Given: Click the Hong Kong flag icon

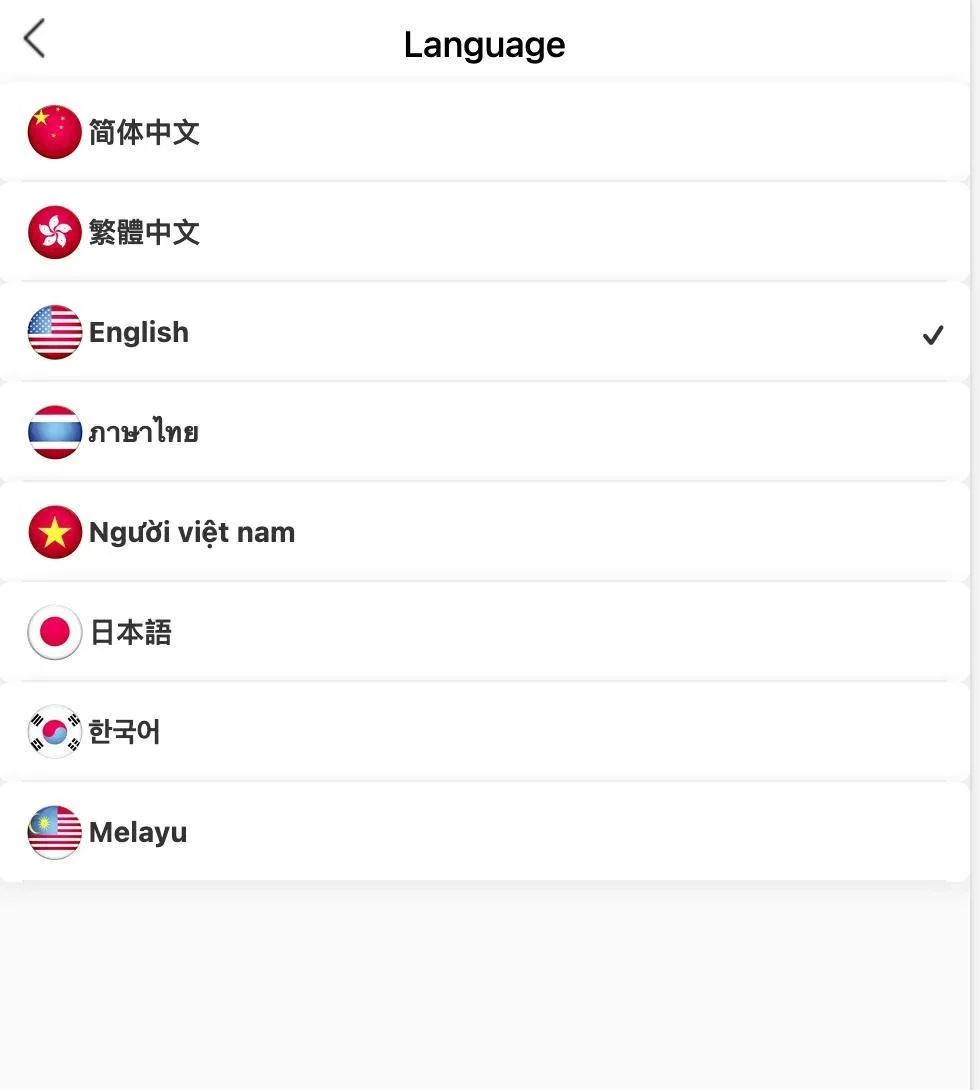Looking at the screenshot, I should coord(54,231).
